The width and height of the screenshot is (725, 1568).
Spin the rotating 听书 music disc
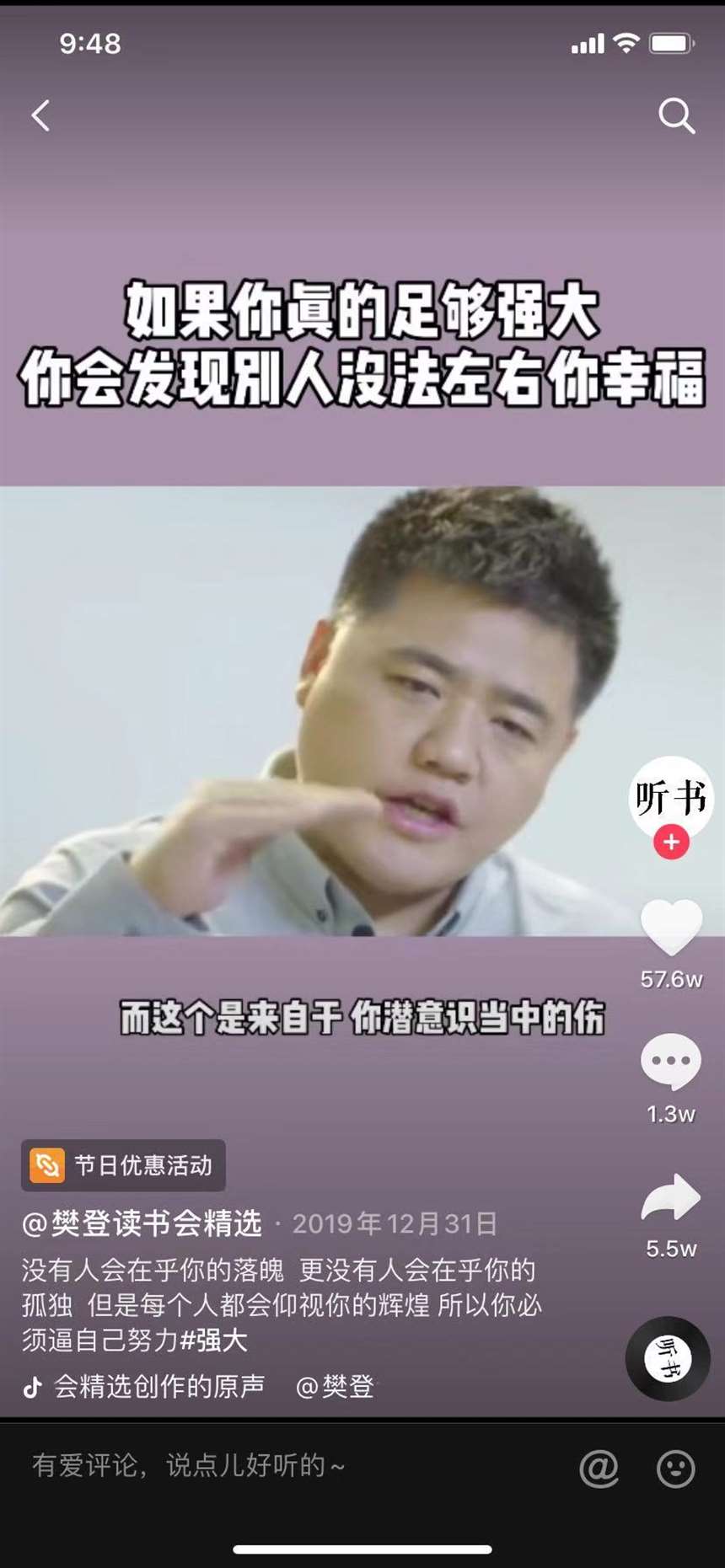pyautogui.click(x=667, y=1359)
